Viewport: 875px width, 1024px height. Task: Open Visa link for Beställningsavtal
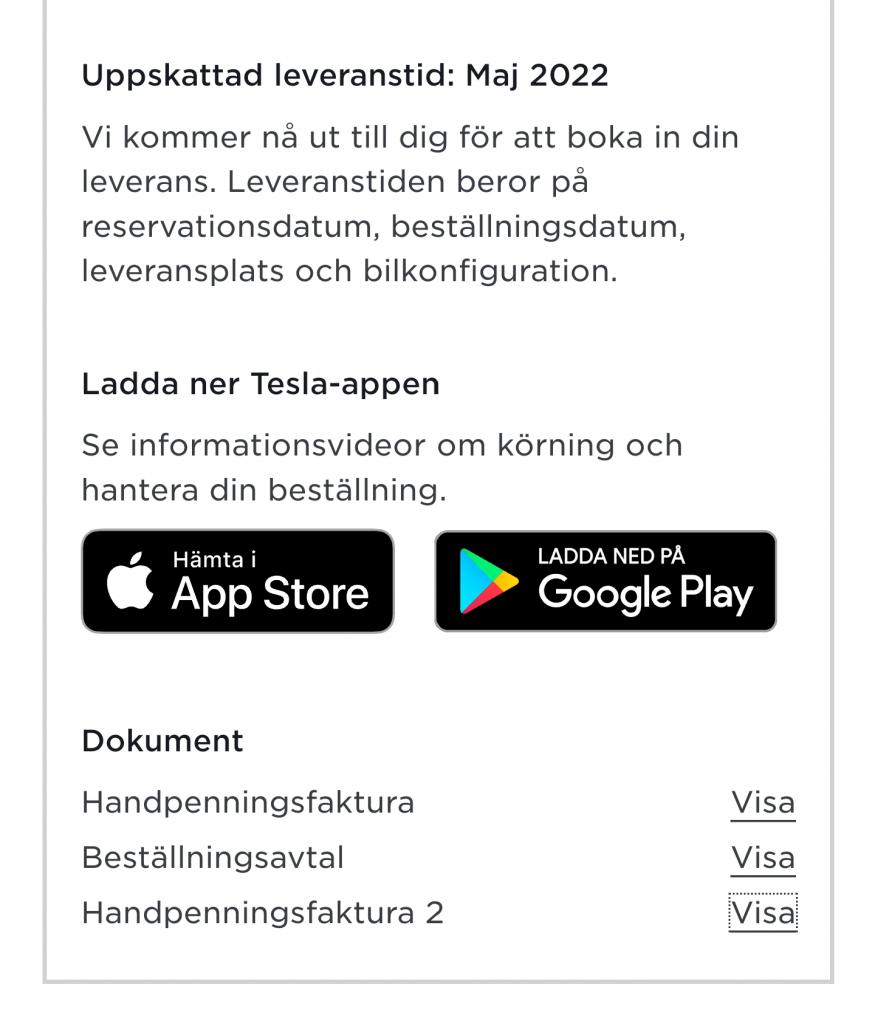click(x=762, y=858)
